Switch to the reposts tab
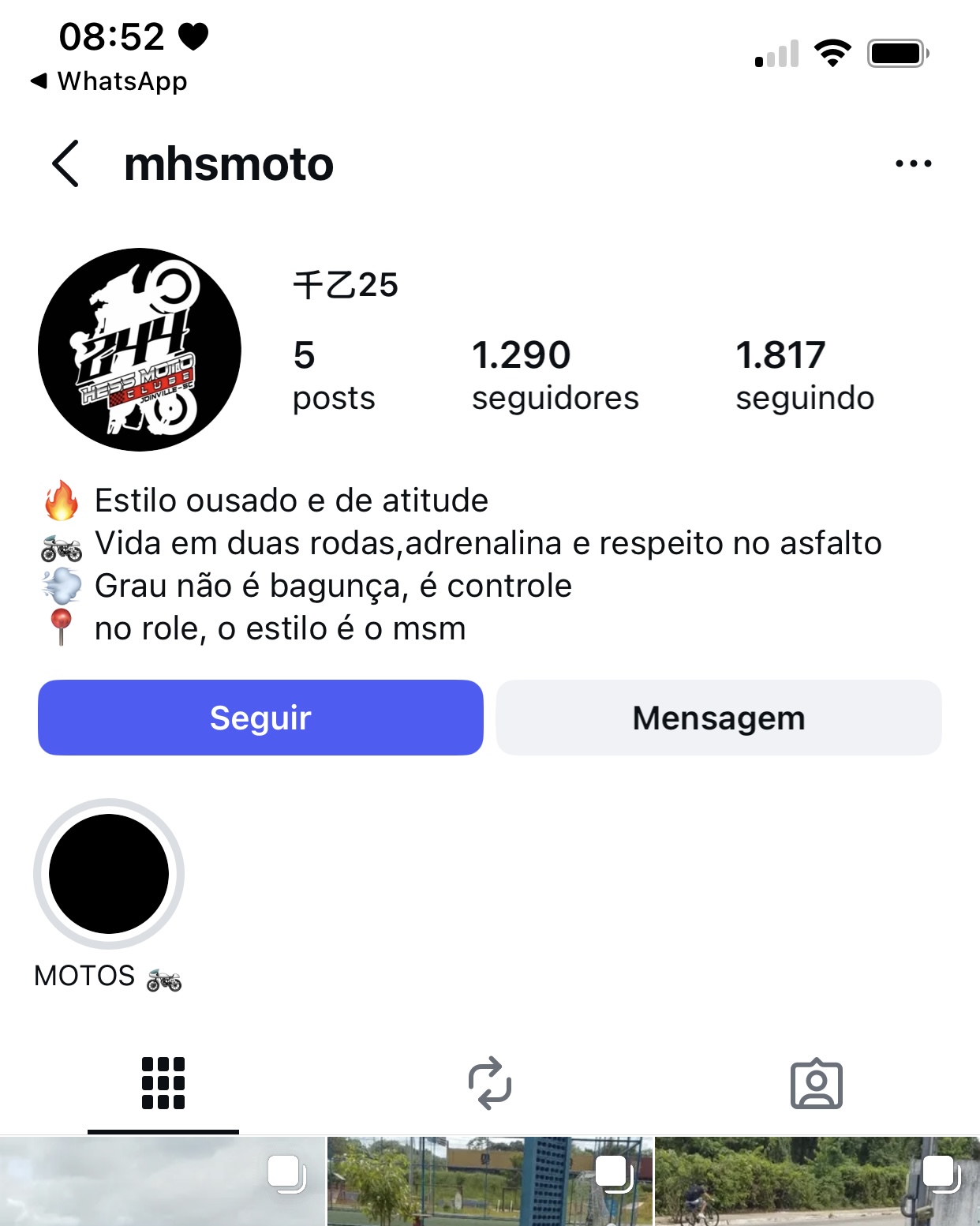 click(x=490, y=1083)
